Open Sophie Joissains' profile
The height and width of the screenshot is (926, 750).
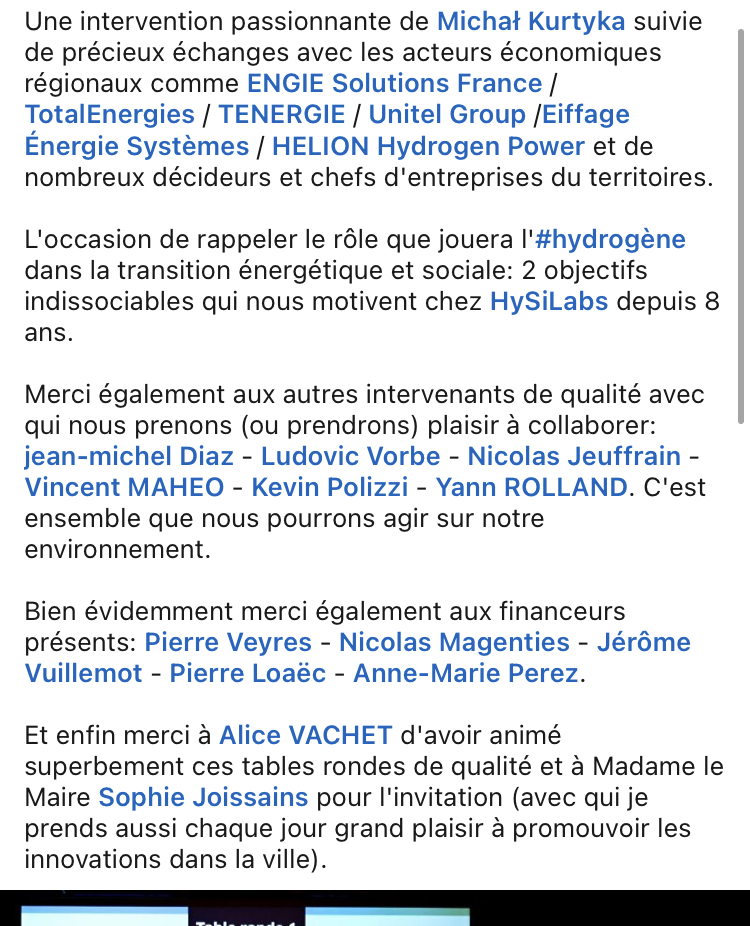(x=204, y=798)
